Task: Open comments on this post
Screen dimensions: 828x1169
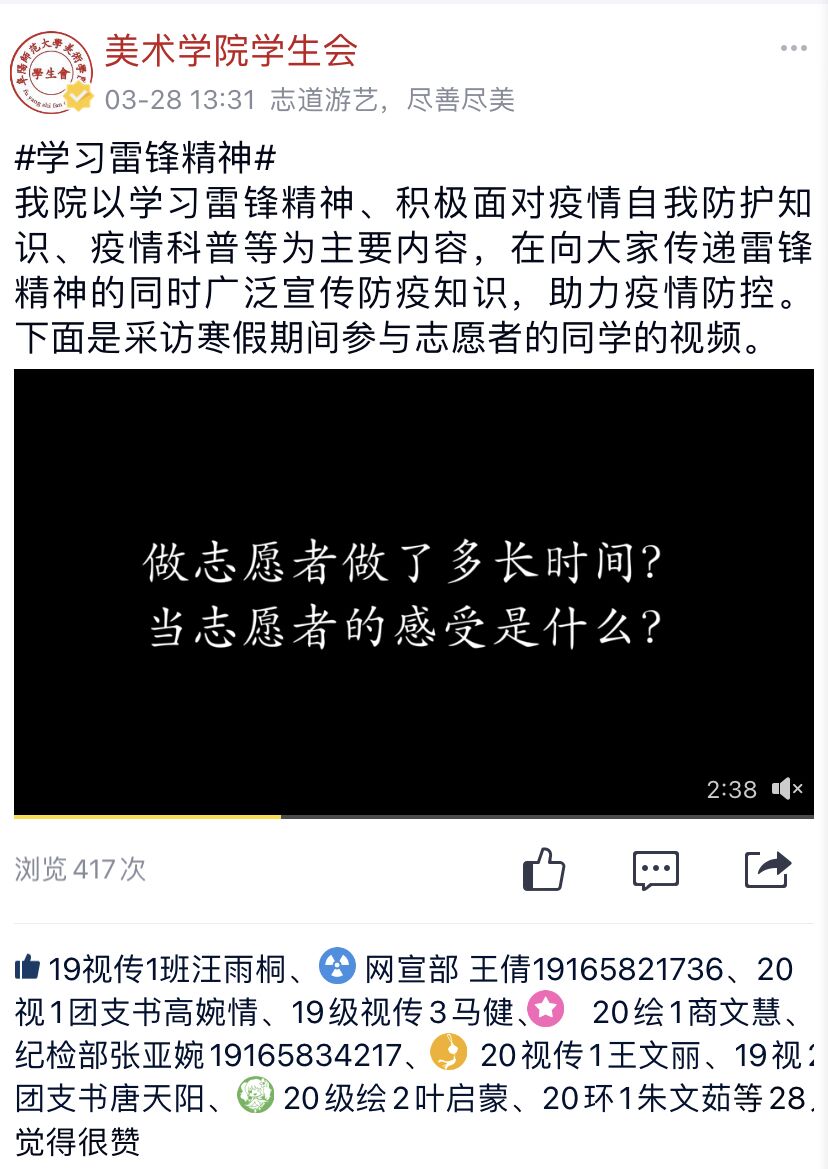Action: 656,869
